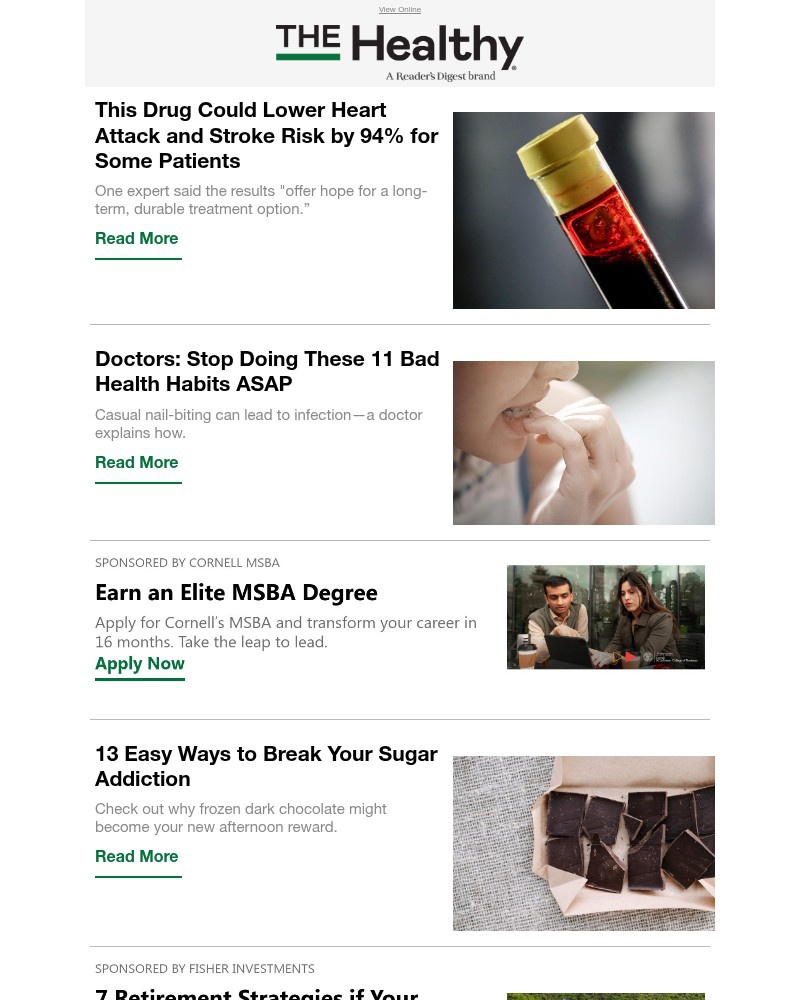This screenshot has width=800, height=1000.
Task: Click The Healthy logo header
Action: tap(399, 51)
